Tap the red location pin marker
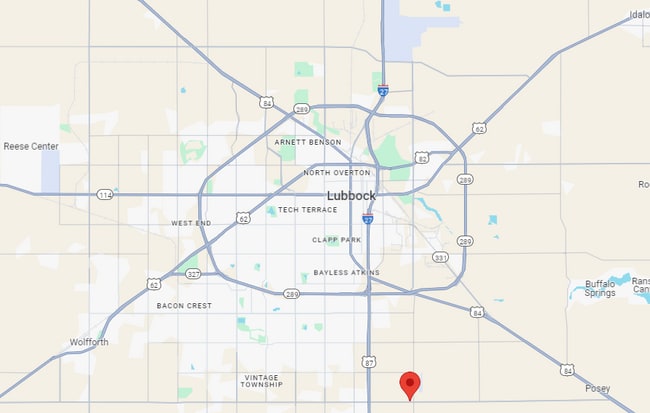 (409, 383)
